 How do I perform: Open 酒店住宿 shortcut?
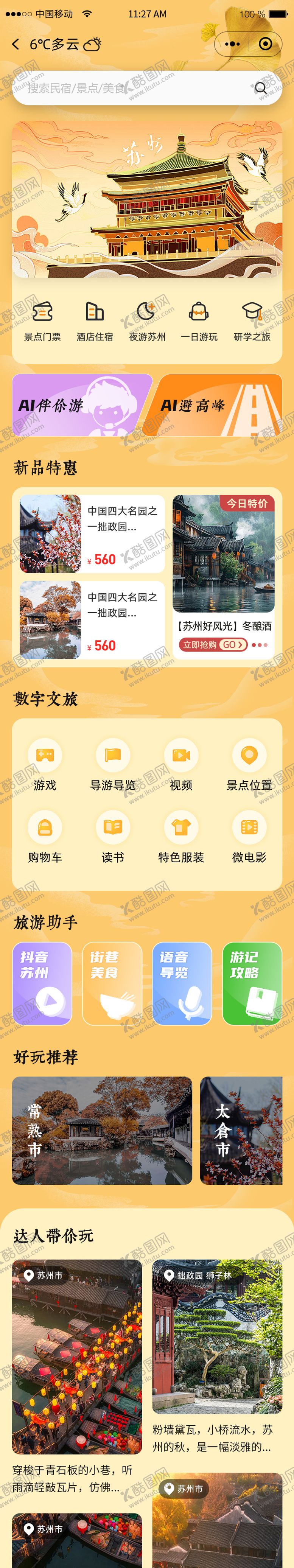coord(94,321)
